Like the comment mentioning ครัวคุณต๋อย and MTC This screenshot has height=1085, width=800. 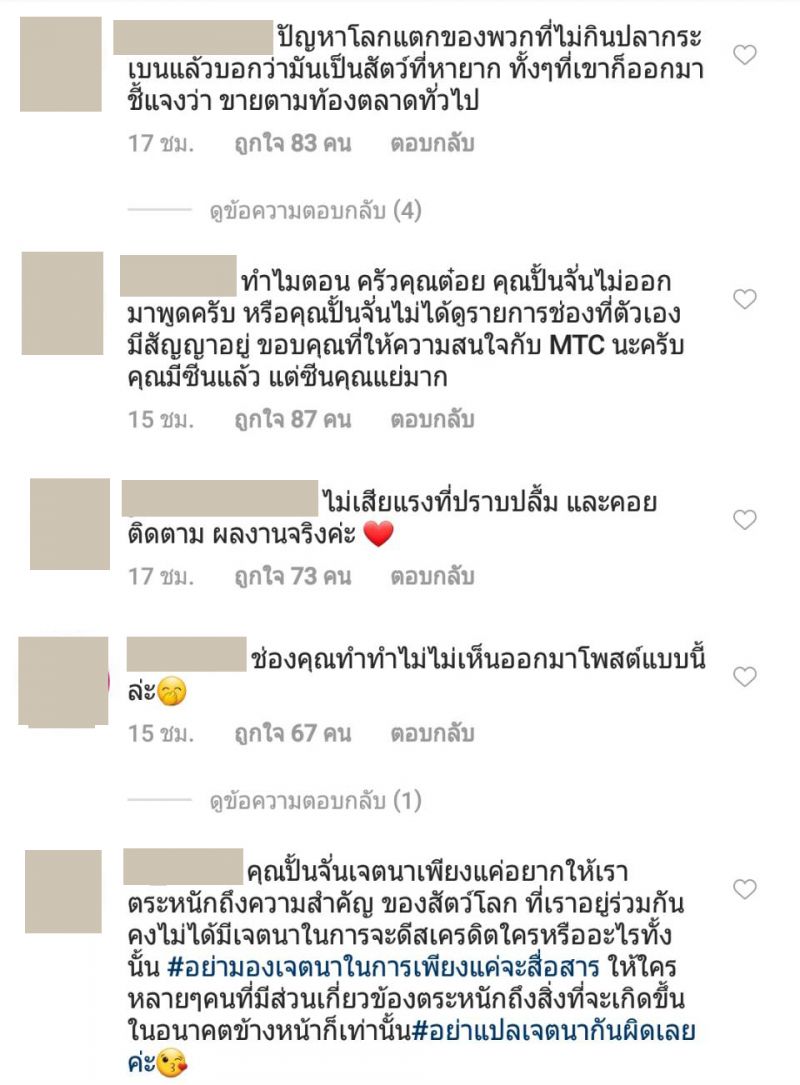point(745,299)
